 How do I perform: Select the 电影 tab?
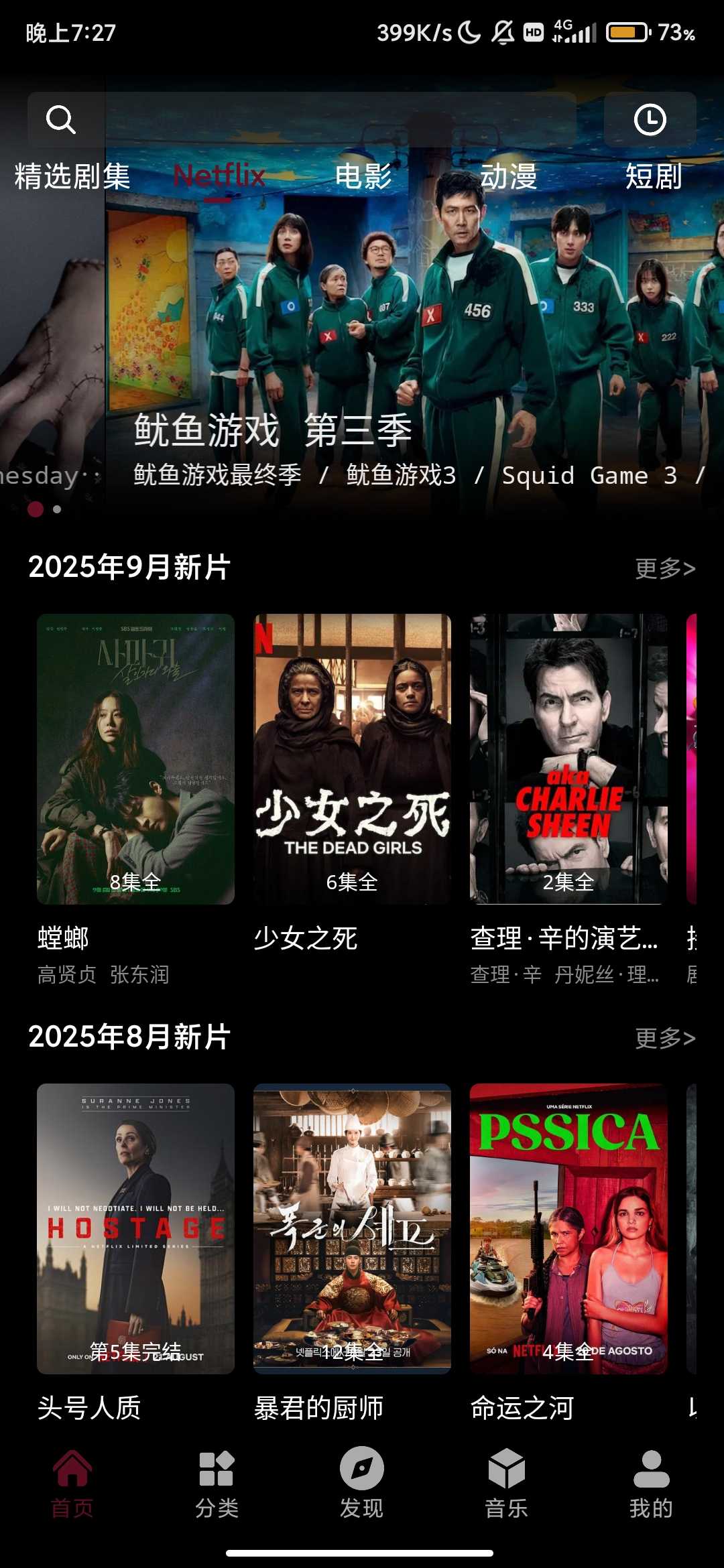(x=363, y=177)
